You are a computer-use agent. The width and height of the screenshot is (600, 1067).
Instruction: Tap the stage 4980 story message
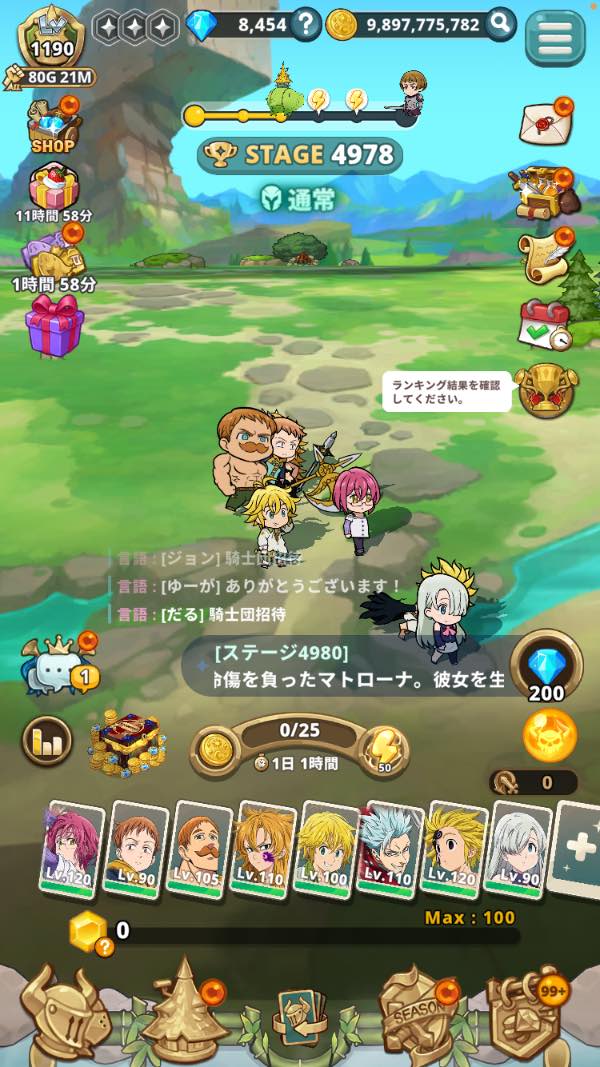pos(350,667)
